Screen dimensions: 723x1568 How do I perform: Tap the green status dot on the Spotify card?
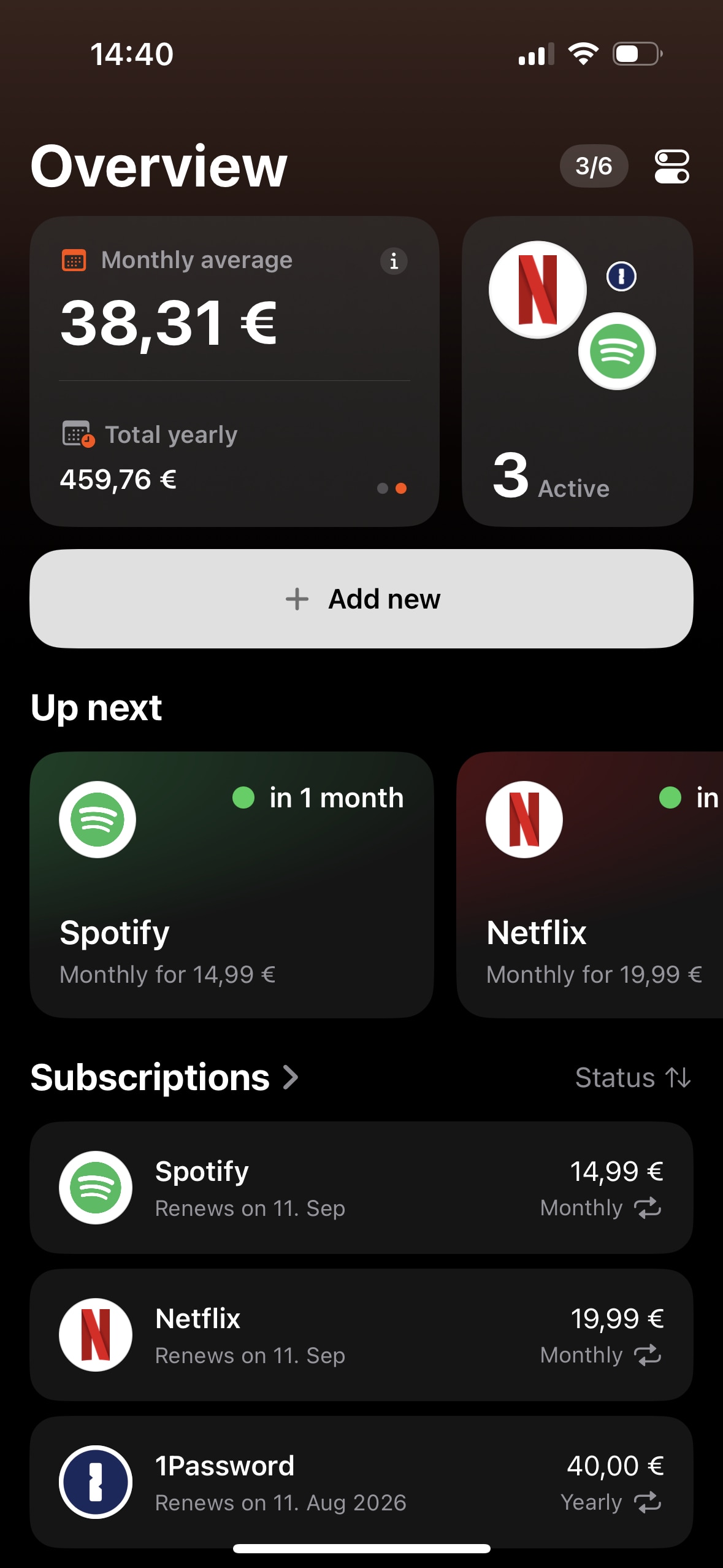(243, 797)
